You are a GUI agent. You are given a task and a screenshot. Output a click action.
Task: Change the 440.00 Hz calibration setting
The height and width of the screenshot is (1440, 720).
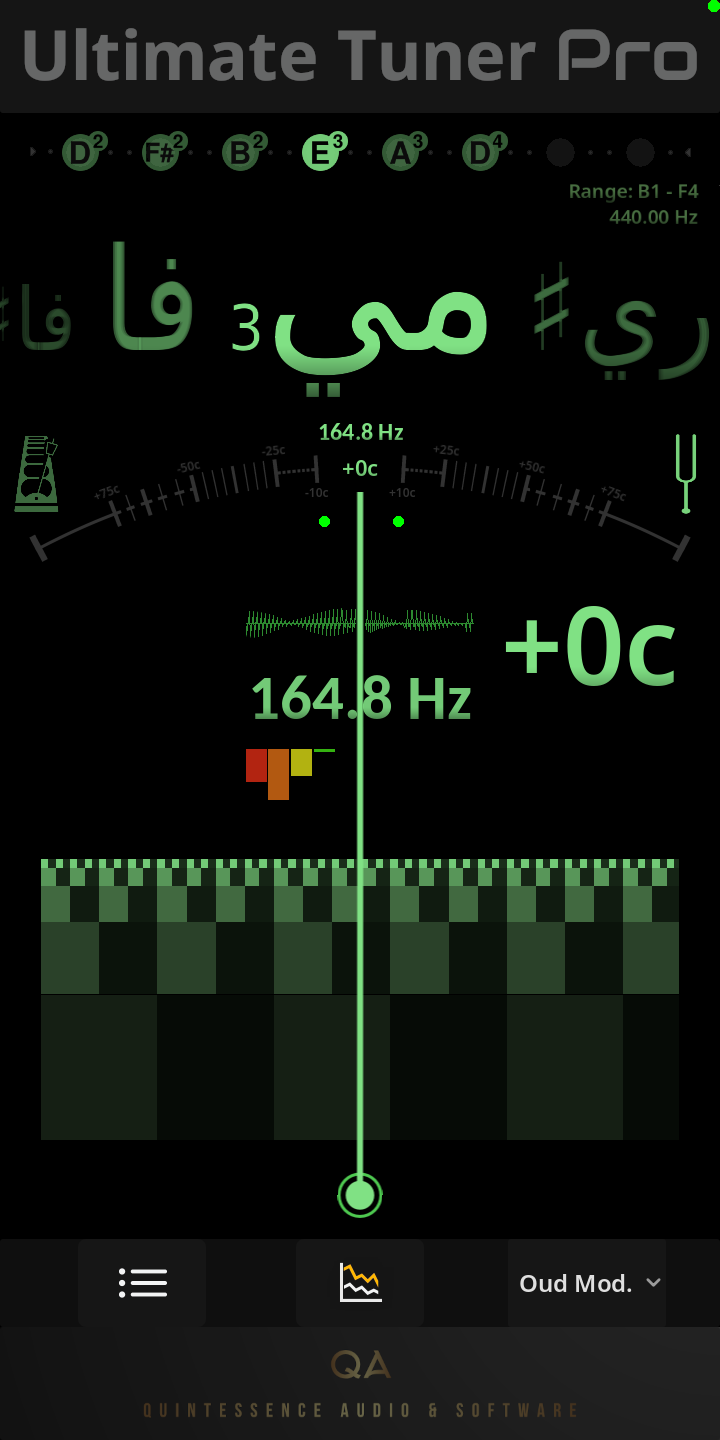click(x=653, y=217)
